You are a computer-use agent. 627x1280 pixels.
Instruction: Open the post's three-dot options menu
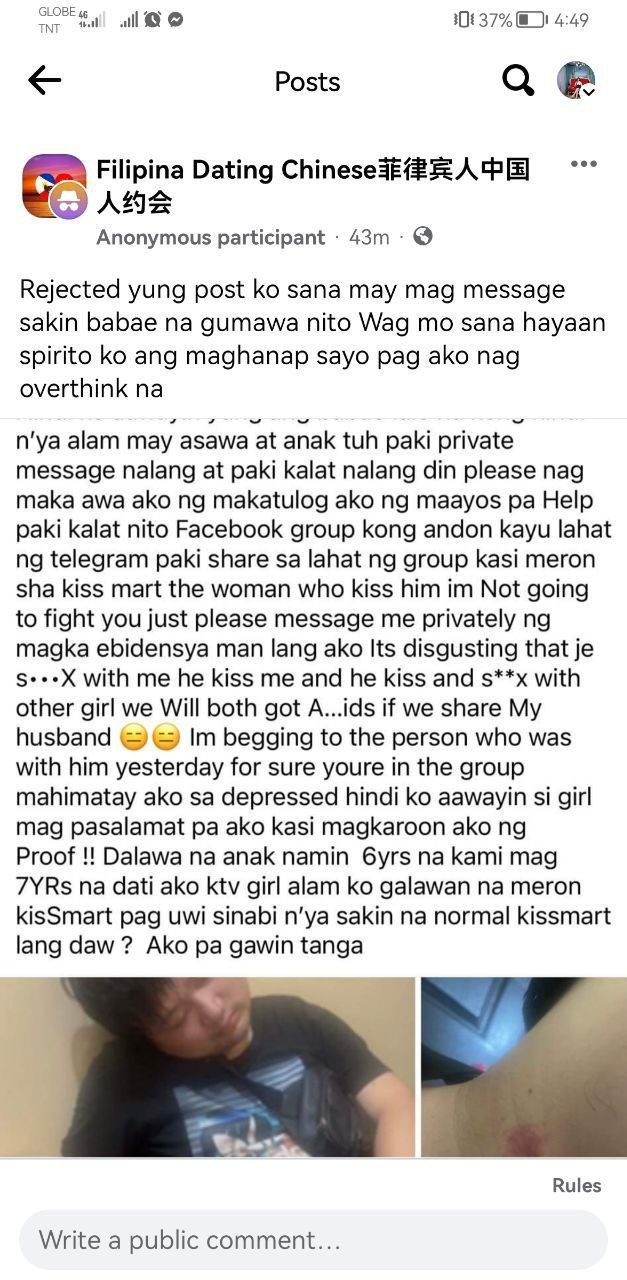(583, 165)
